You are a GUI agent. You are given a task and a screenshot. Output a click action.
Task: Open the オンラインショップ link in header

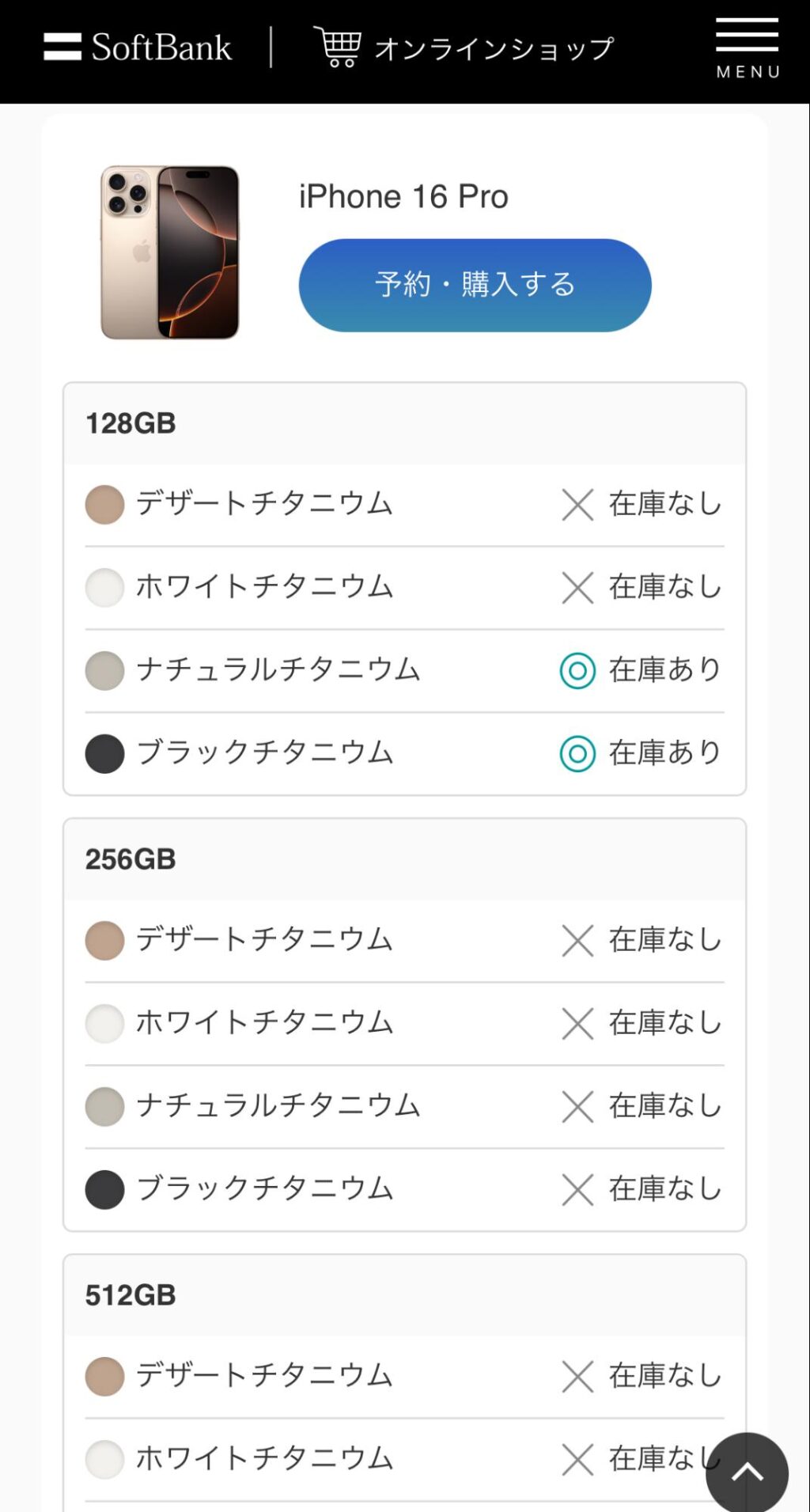point(490,47)
